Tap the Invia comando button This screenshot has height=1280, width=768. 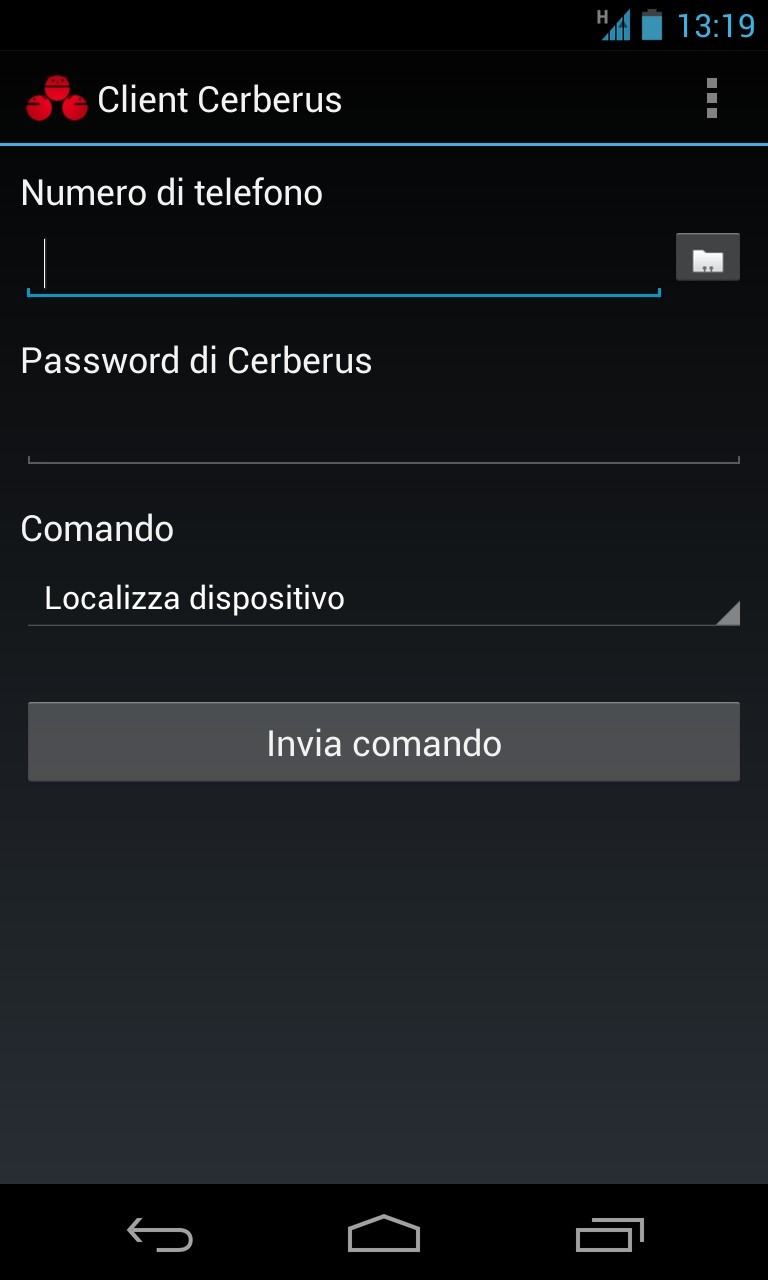pos(383,742)
